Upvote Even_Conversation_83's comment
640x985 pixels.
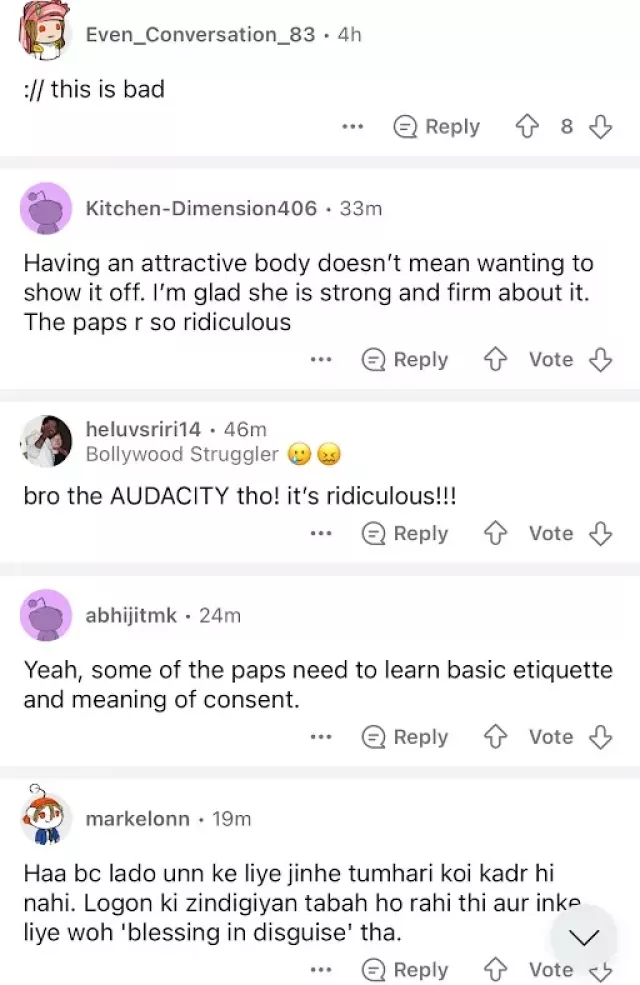(525, 127)
